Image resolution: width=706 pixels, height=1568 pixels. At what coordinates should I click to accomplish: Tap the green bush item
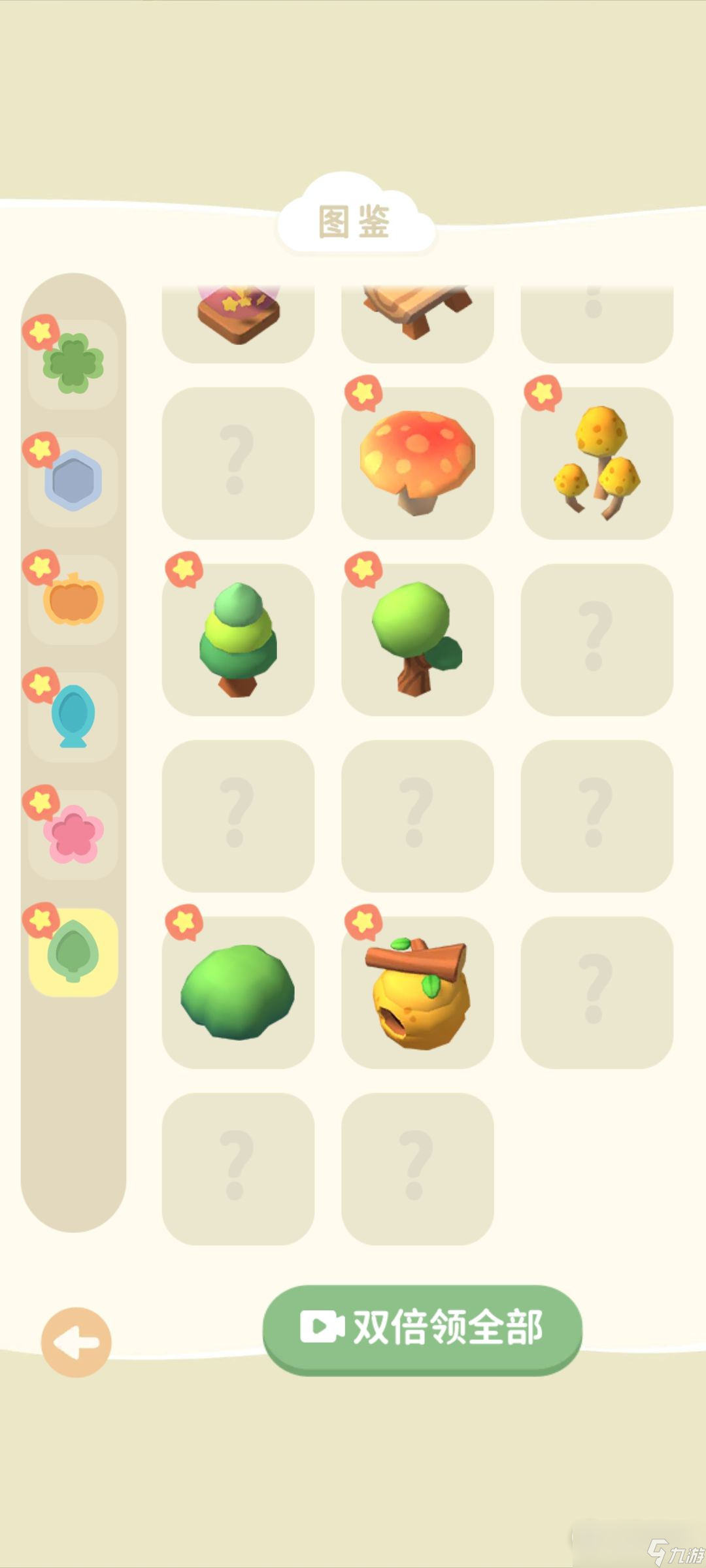pyautogui.click(x=238, y=992)
